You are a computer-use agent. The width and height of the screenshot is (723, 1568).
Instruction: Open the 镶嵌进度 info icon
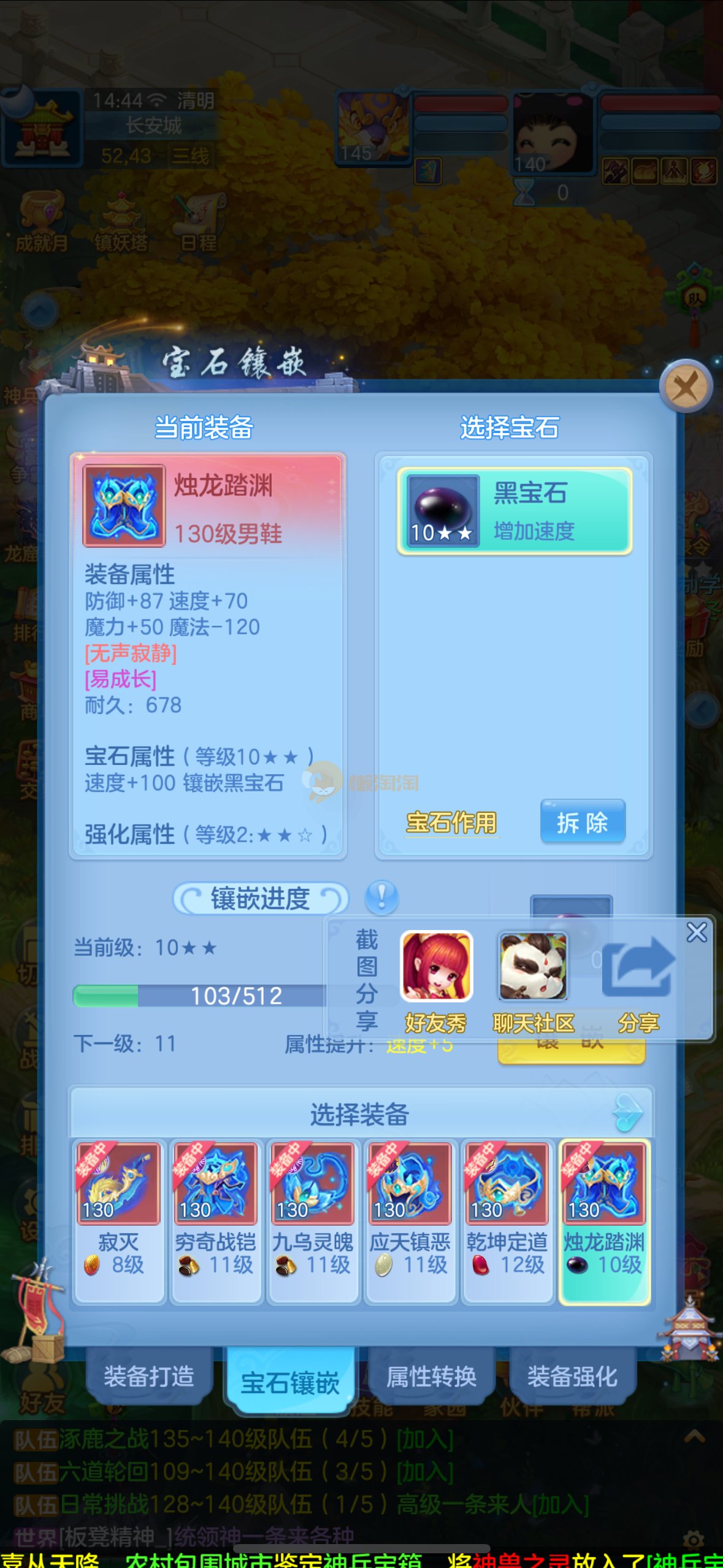pos(381,898)
